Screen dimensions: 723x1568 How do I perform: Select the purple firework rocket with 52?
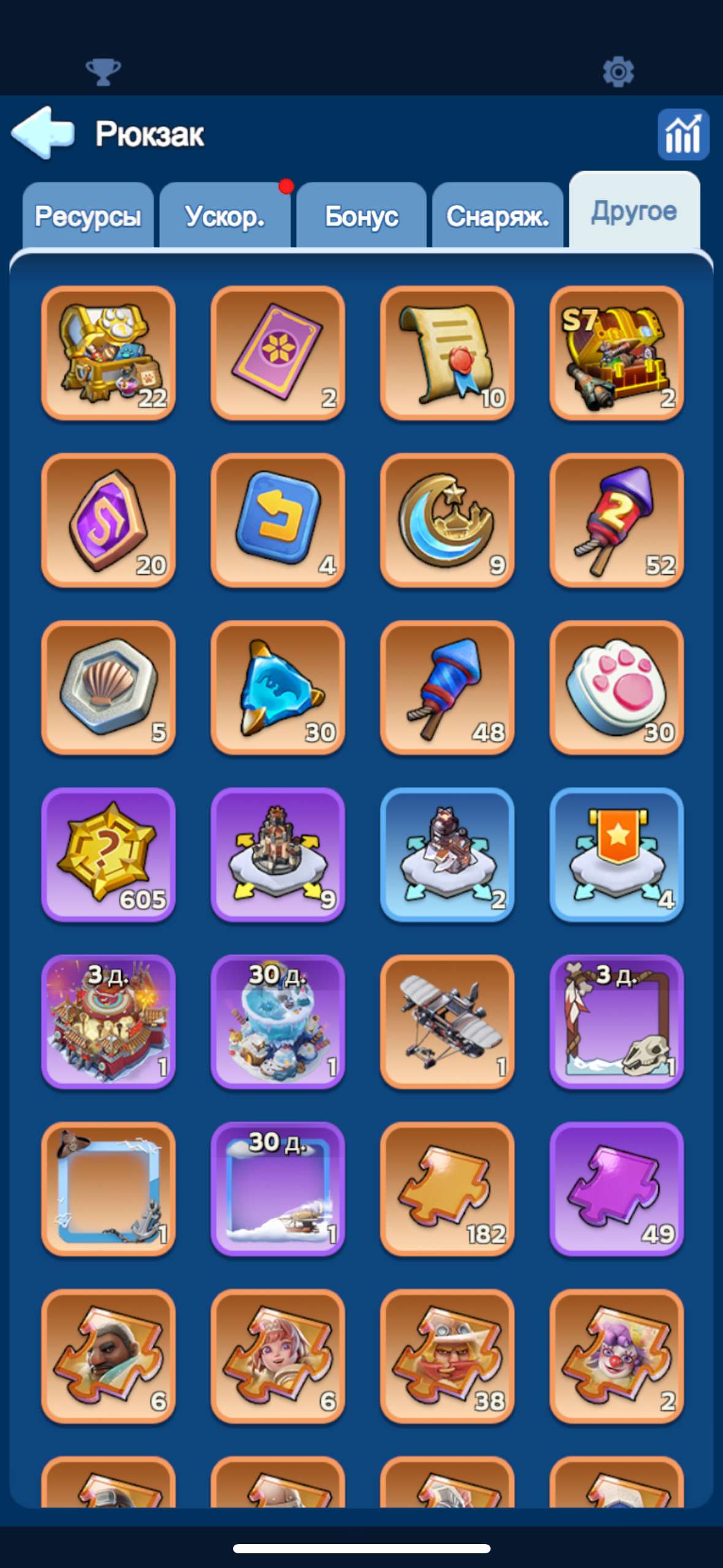[x=616, y=520]
